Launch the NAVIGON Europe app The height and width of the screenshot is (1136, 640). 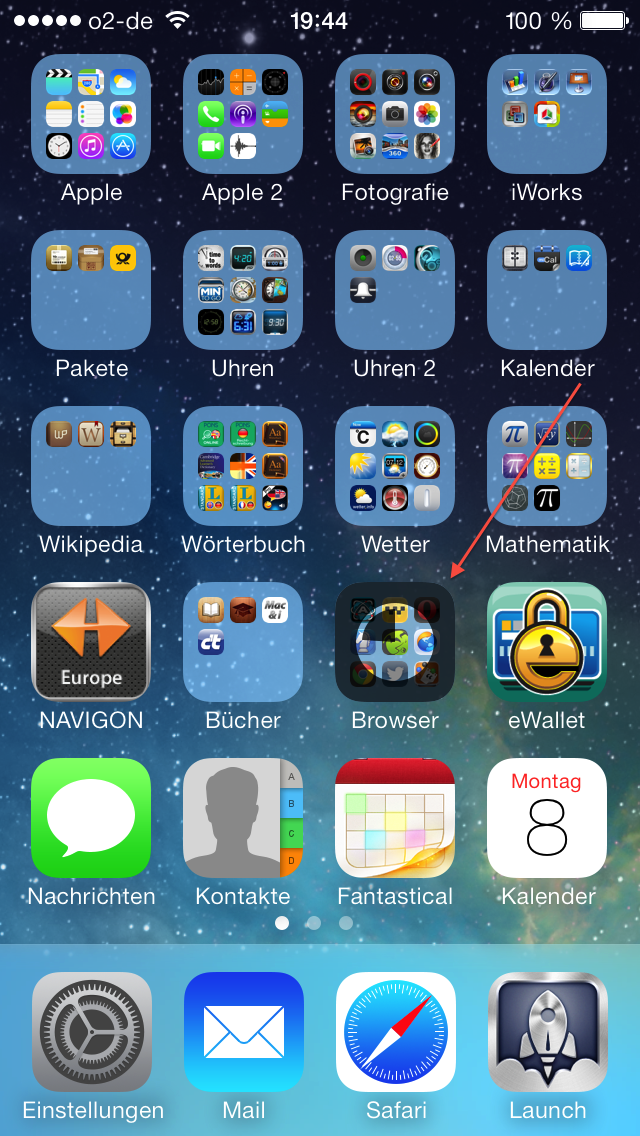point(91,642)
